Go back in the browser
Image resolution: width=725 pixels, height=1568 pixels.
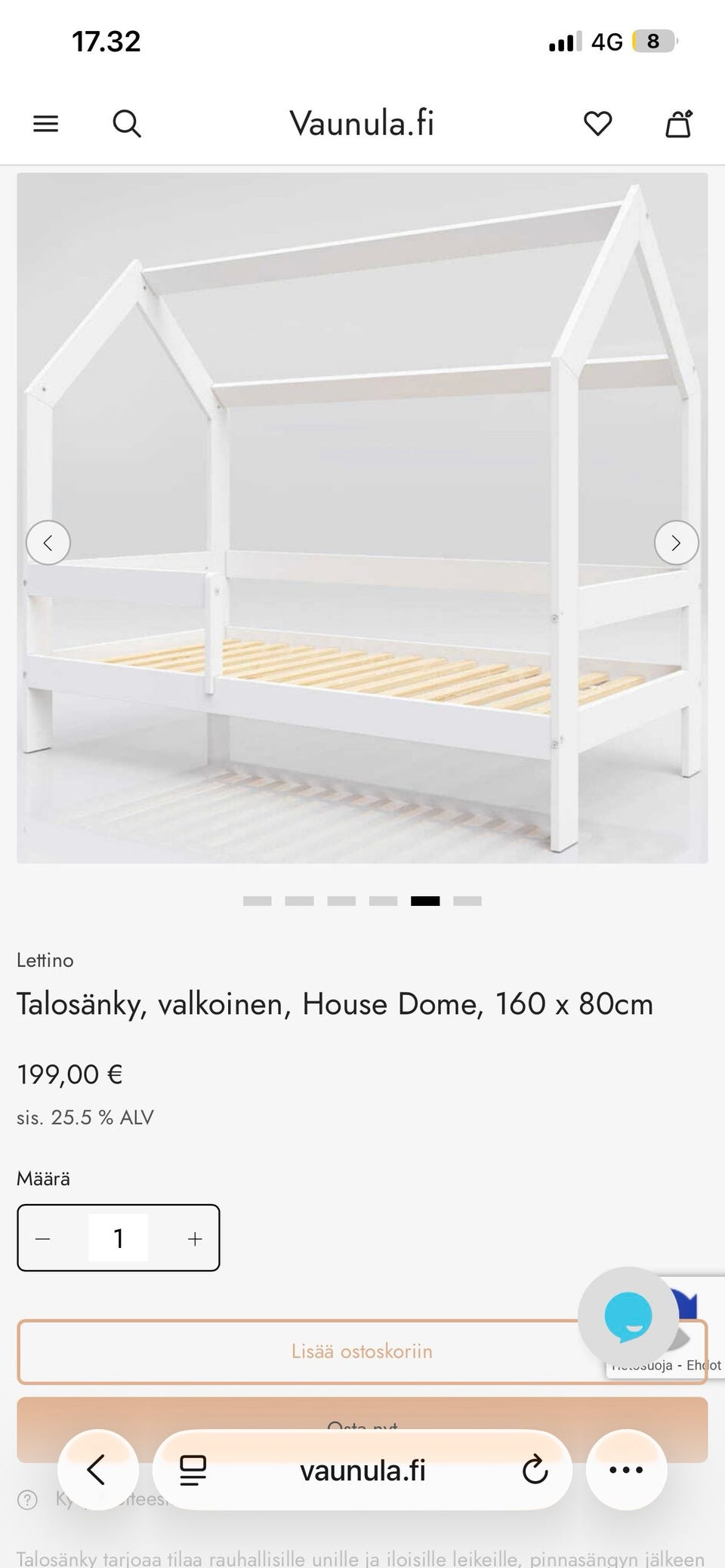(97, 1470)
